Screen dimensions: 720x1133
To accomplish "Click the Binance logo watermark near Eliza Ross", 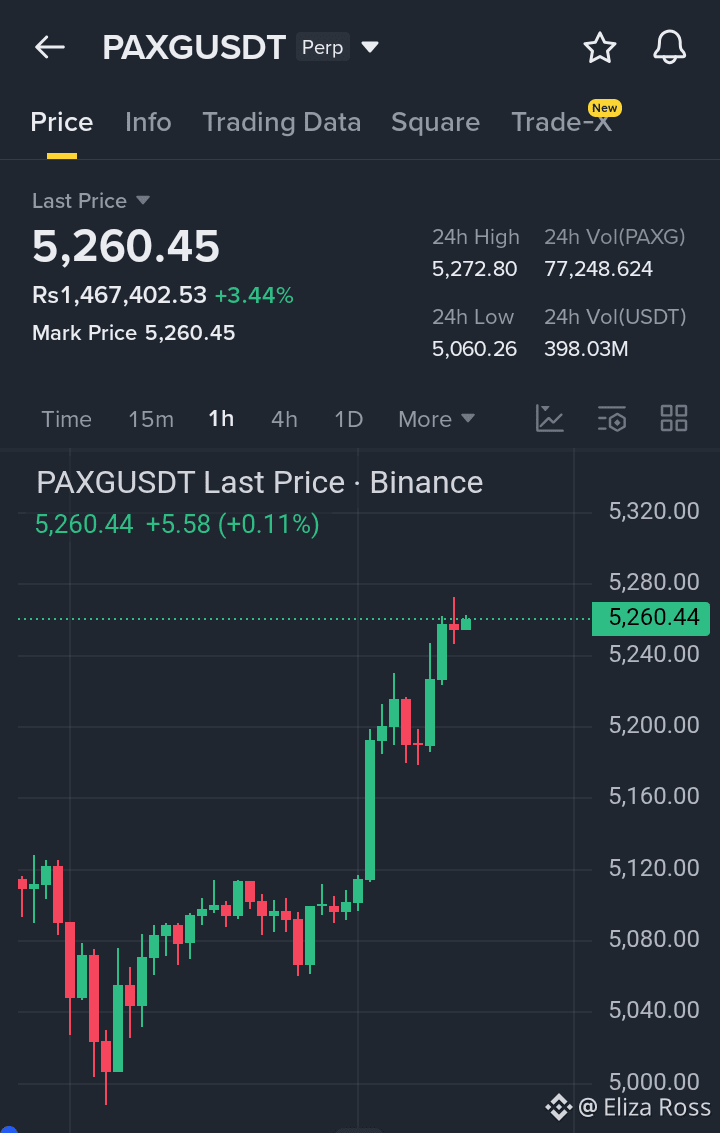I will pyautogui.click(x=559, y=1107).
